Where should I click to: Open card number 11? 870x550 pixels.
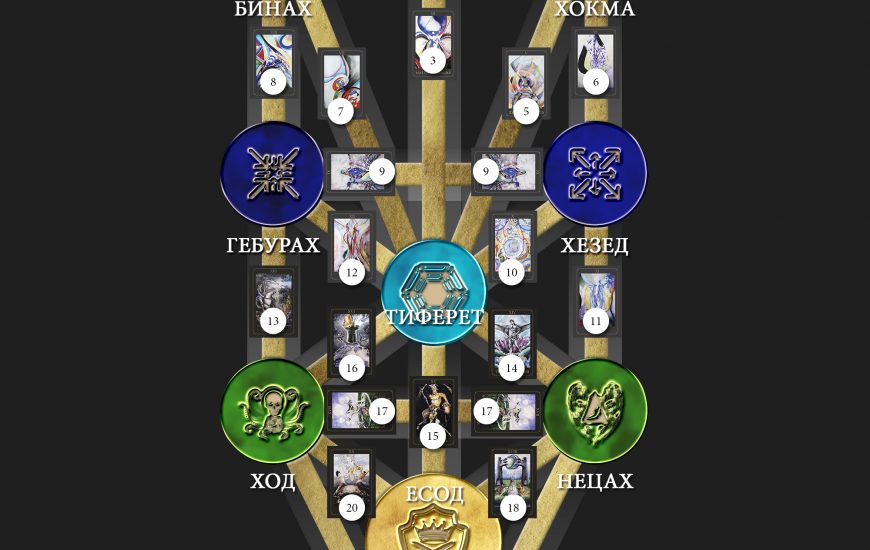[596, 302]
